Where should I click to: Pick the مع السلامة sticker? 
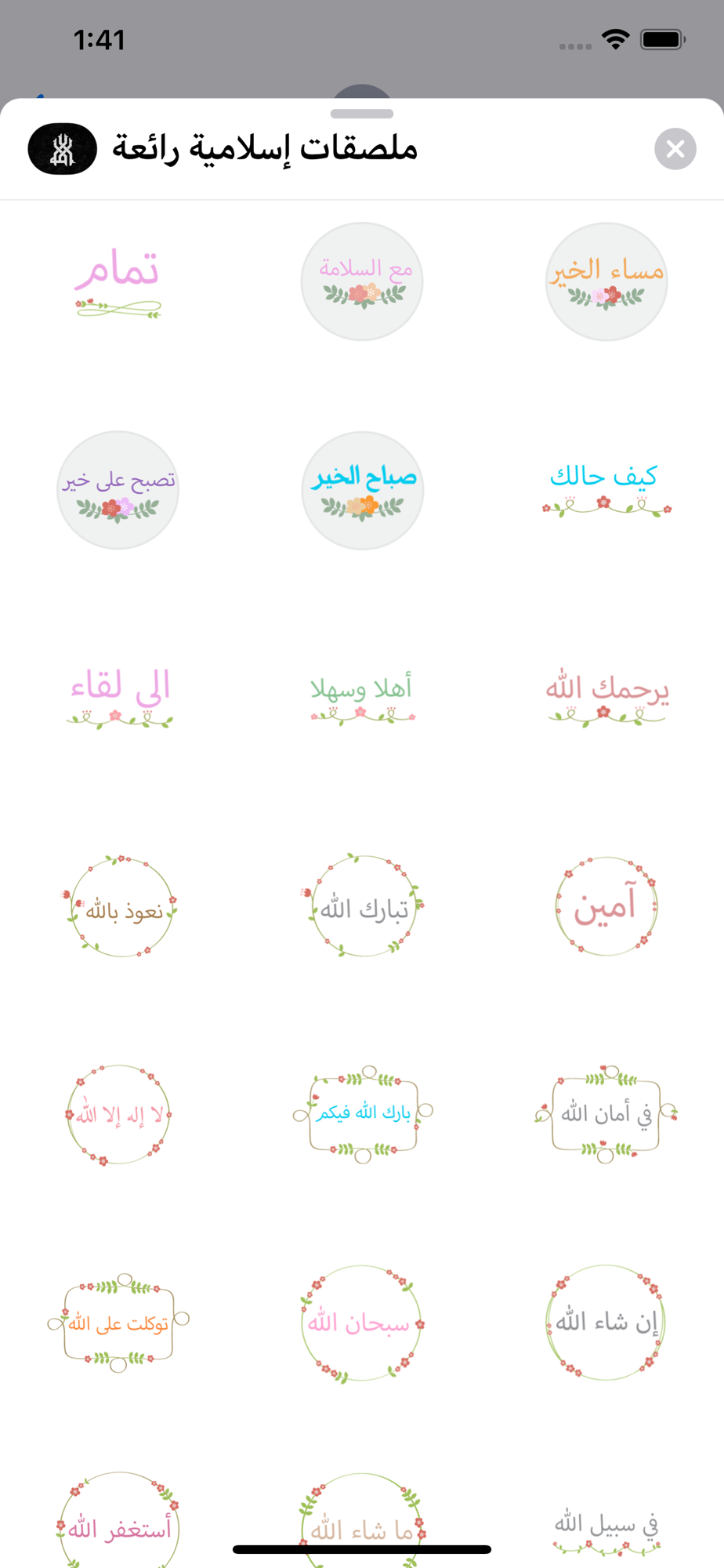362,281
